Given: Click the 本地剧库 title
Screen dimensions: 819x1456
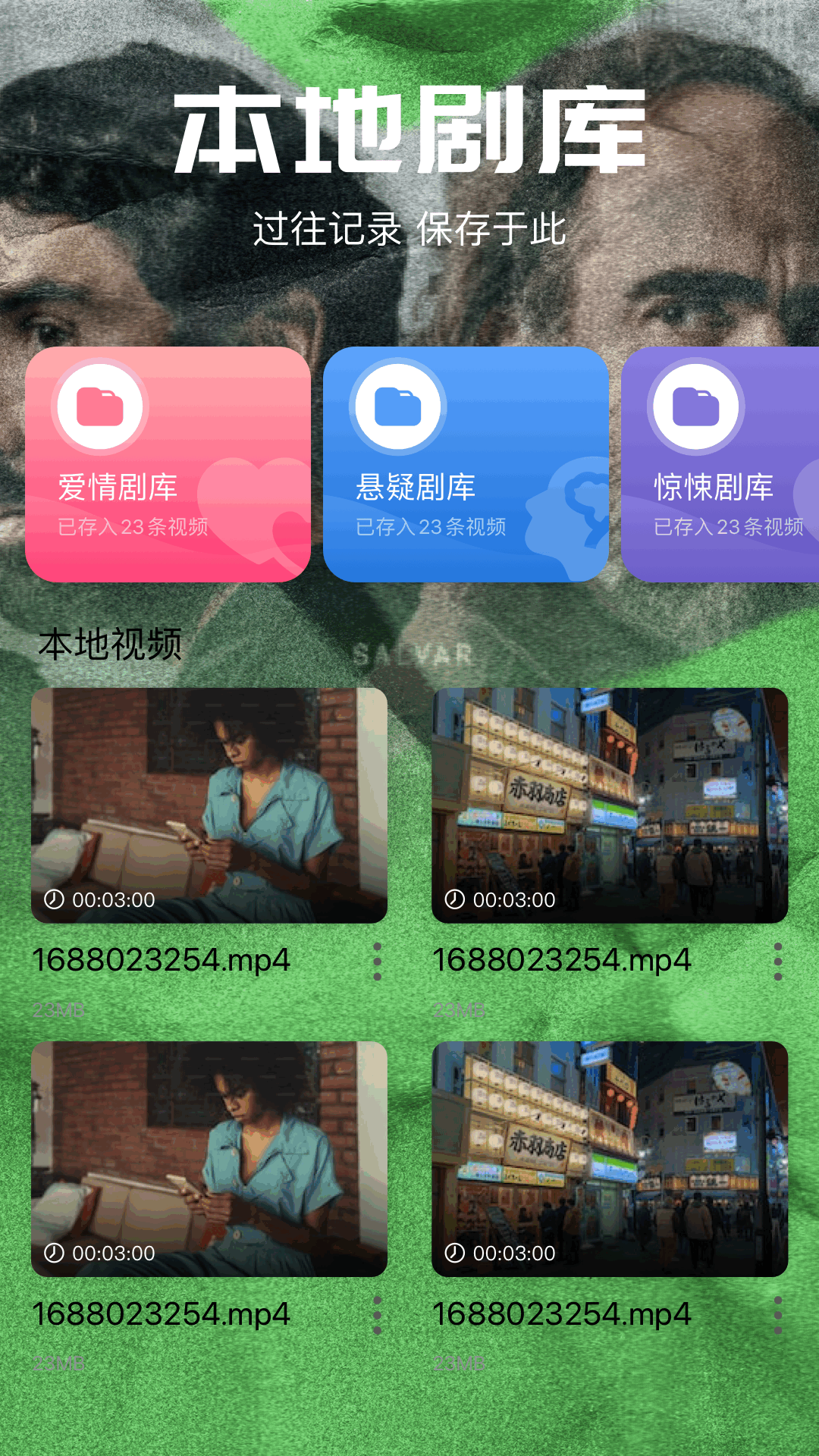Looking at the screenshot, I should [409, 130].
